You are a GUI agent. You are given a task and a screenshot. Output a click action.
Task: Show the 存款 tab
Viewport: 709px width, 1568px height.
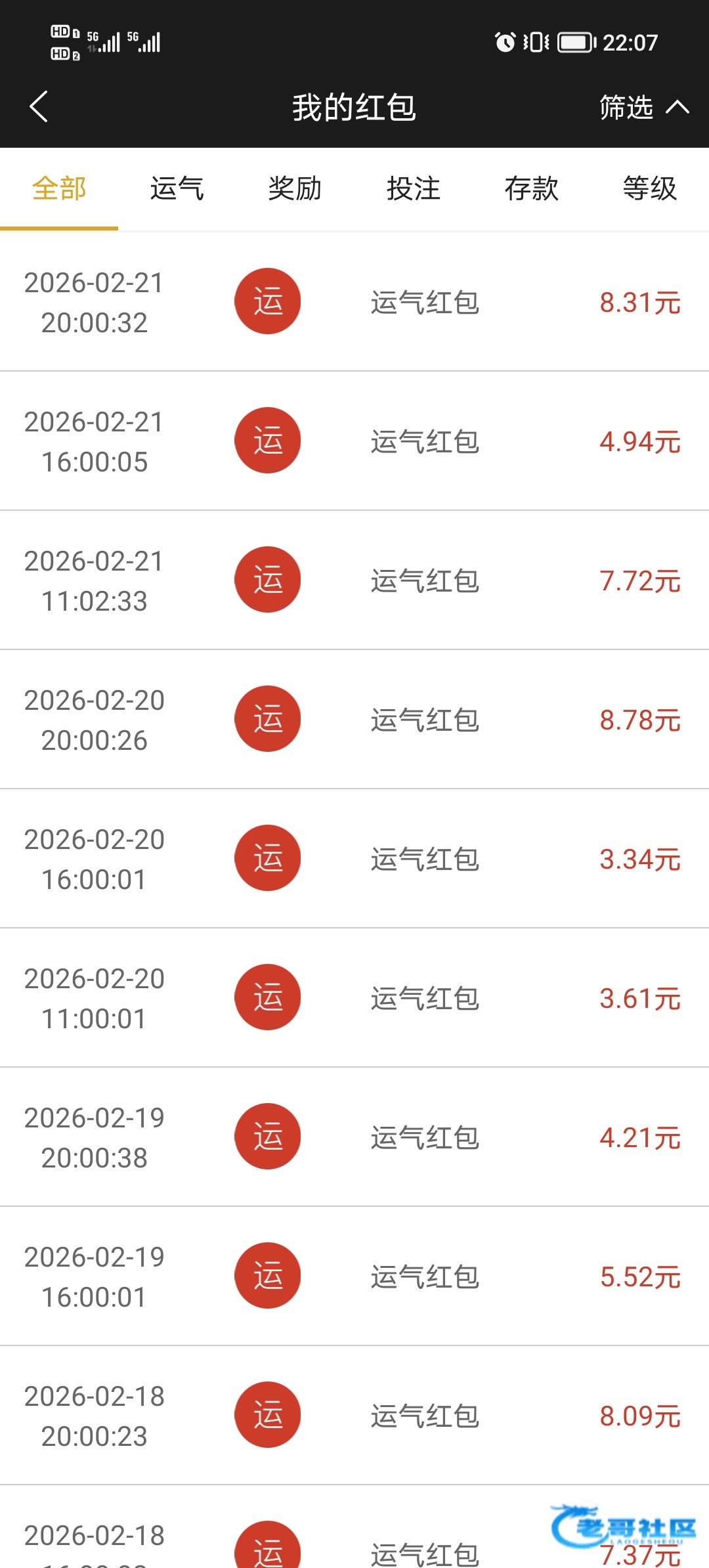(x=532, y=189)
